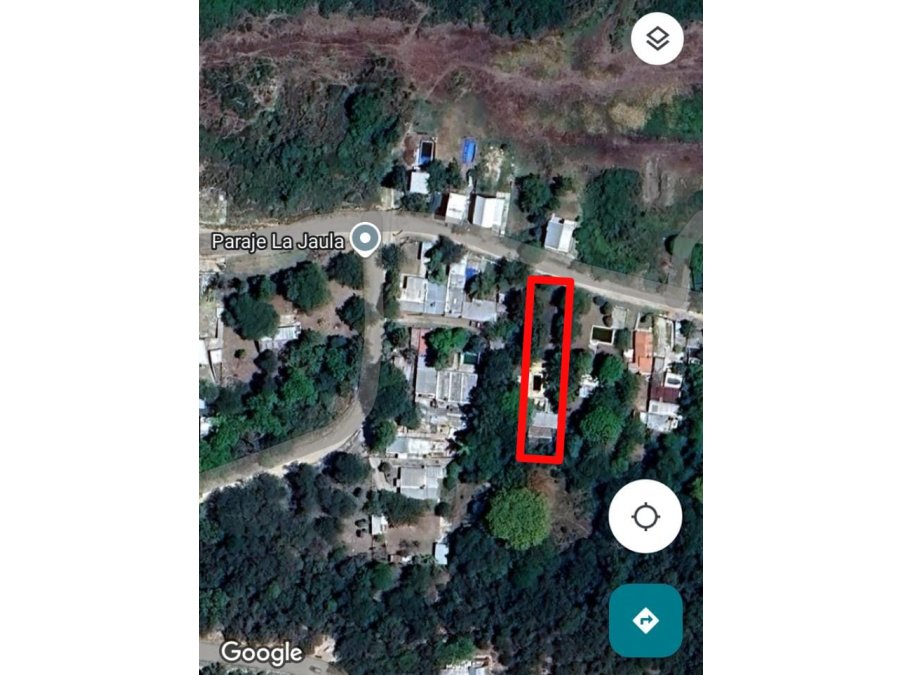Start directions with the blue arrow button
Image resolution: width=900 pixels, height=675 pixels.
[x=645, y=621]
